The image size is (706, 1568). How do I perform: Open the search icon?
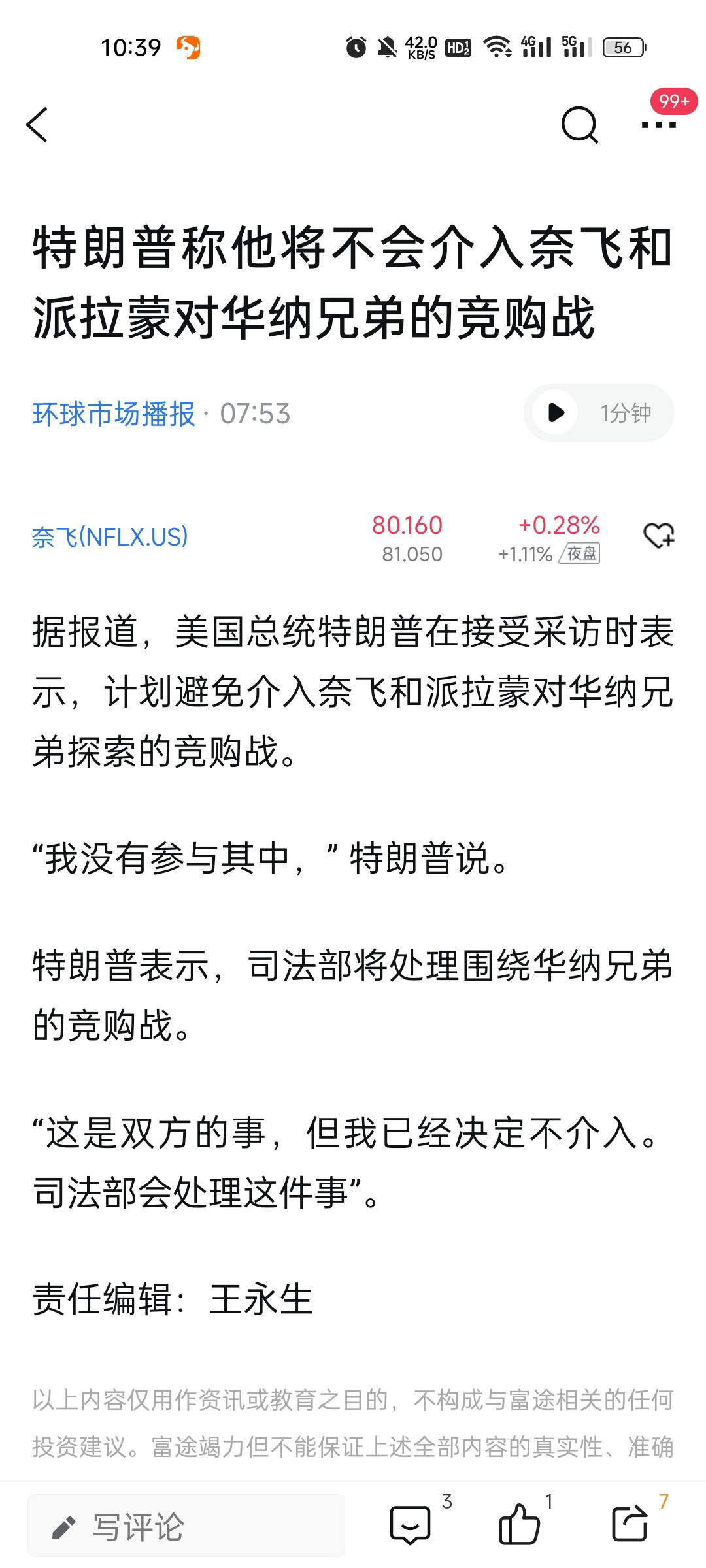click(579, 125)
